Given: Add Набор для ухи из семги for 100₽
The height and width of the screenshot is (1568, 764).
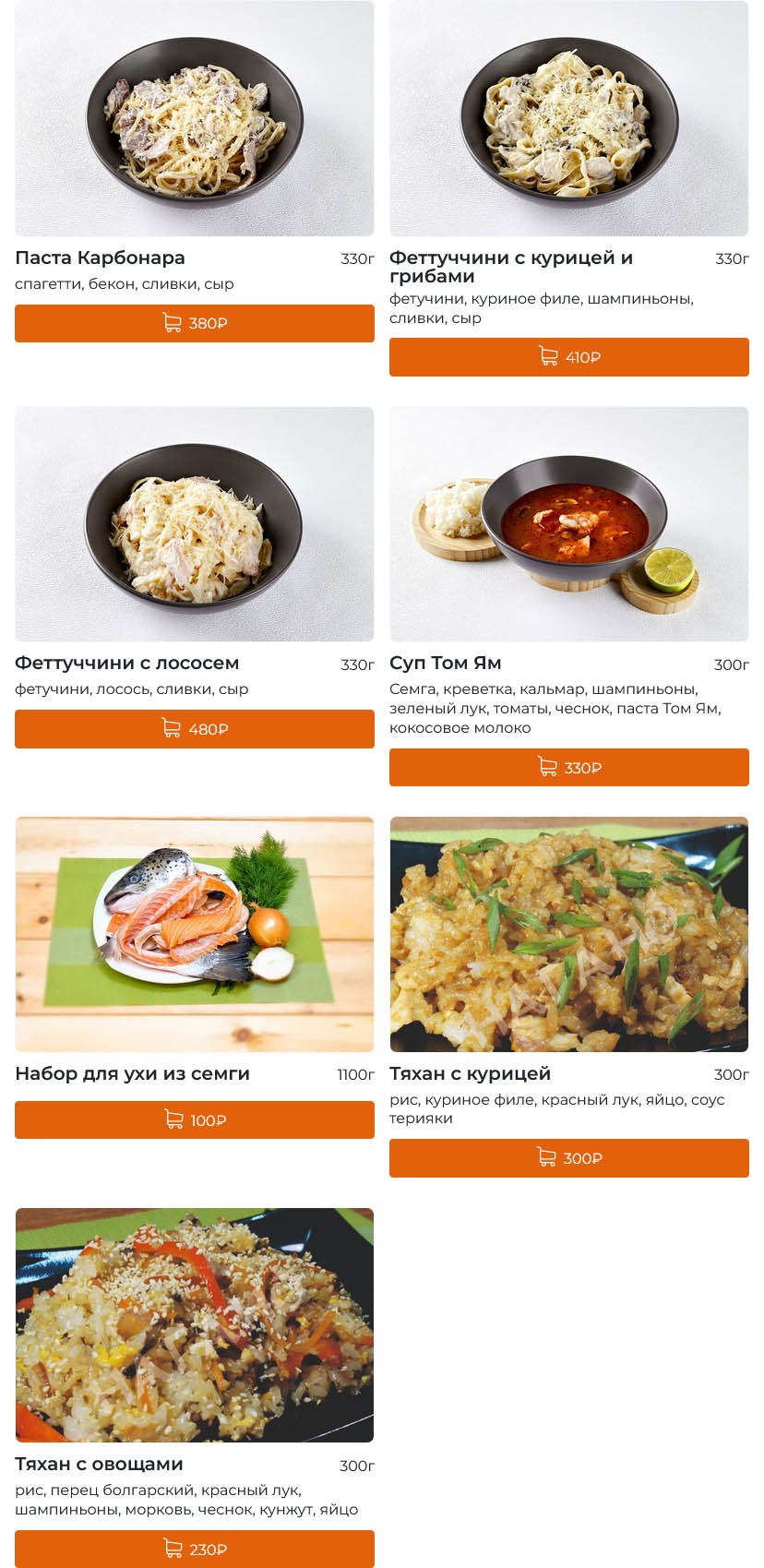Looking at the screenshot, I should 195,1119.
